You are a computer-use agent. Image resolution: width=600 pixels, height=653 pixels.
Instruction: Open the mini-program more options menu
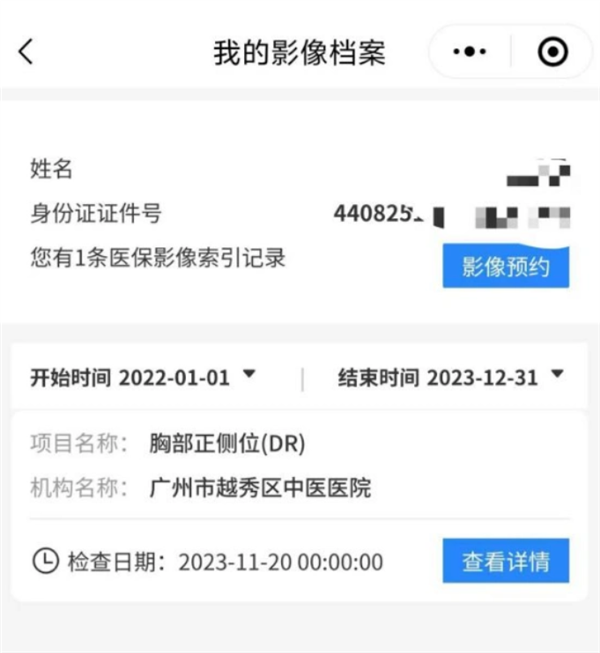[x=469, y=51]
